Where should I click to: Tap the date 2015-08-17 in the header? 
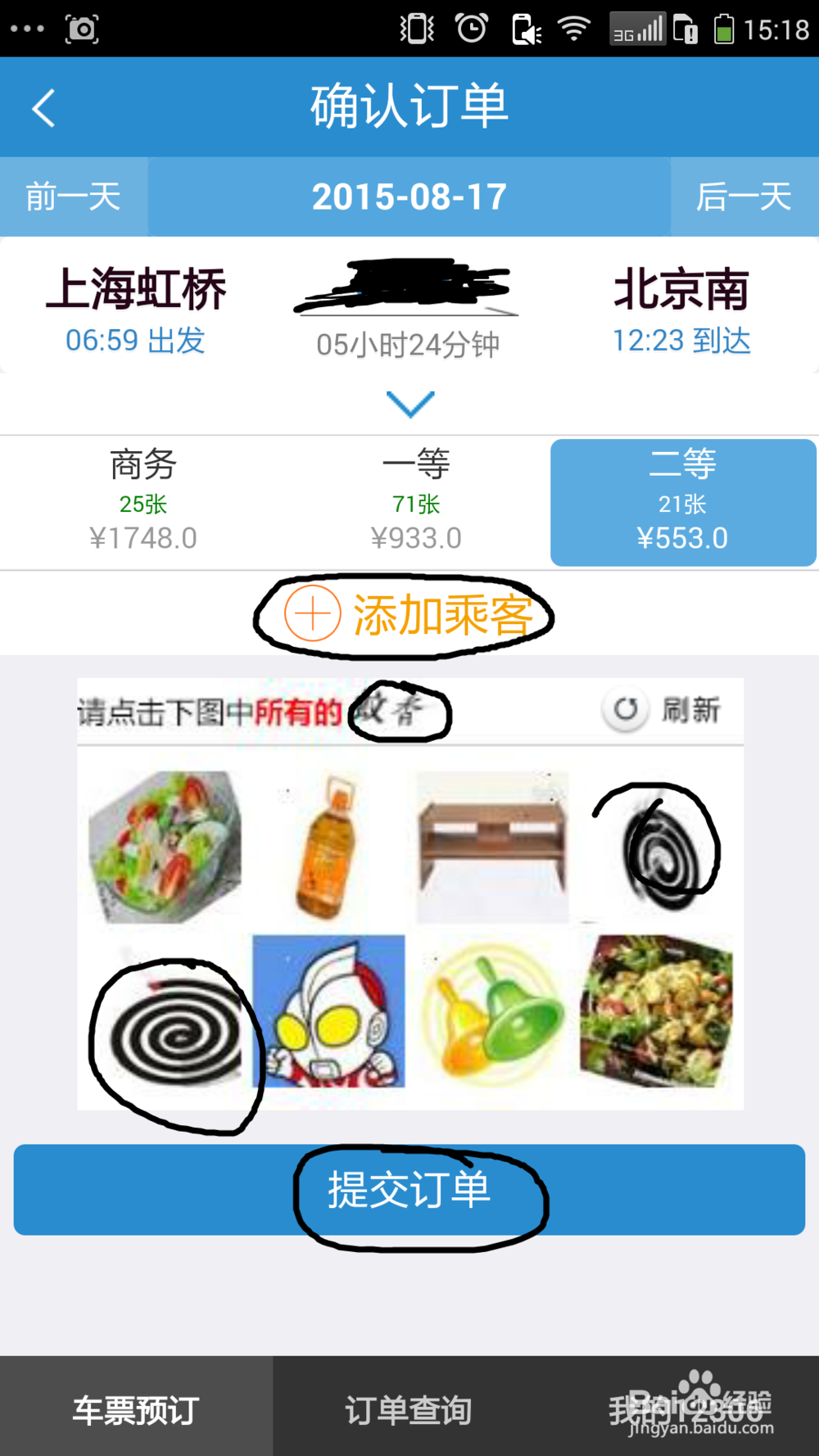409,197
